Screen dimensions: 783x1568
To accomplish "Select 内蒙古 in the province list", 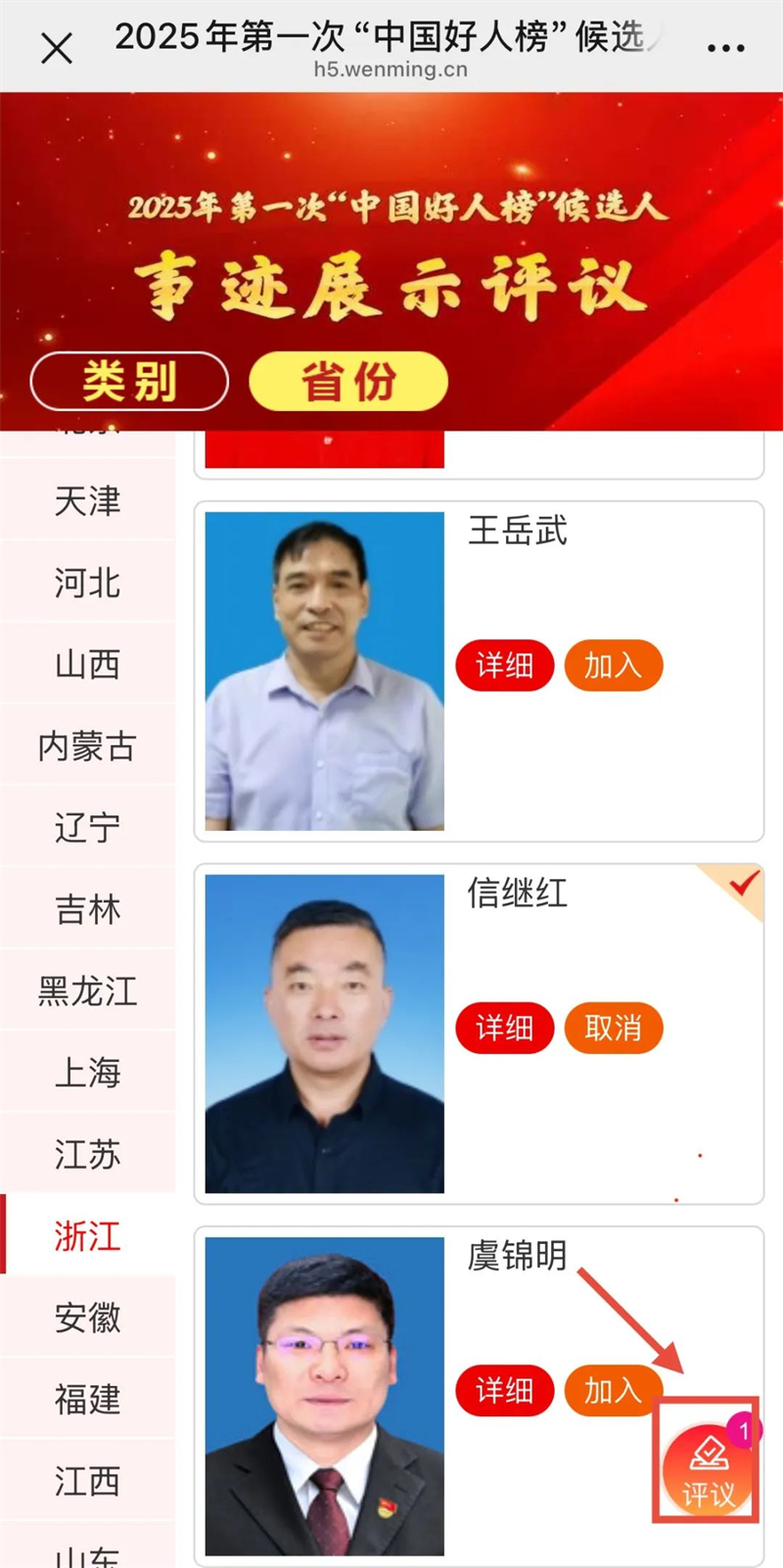I will click(87, 746).
